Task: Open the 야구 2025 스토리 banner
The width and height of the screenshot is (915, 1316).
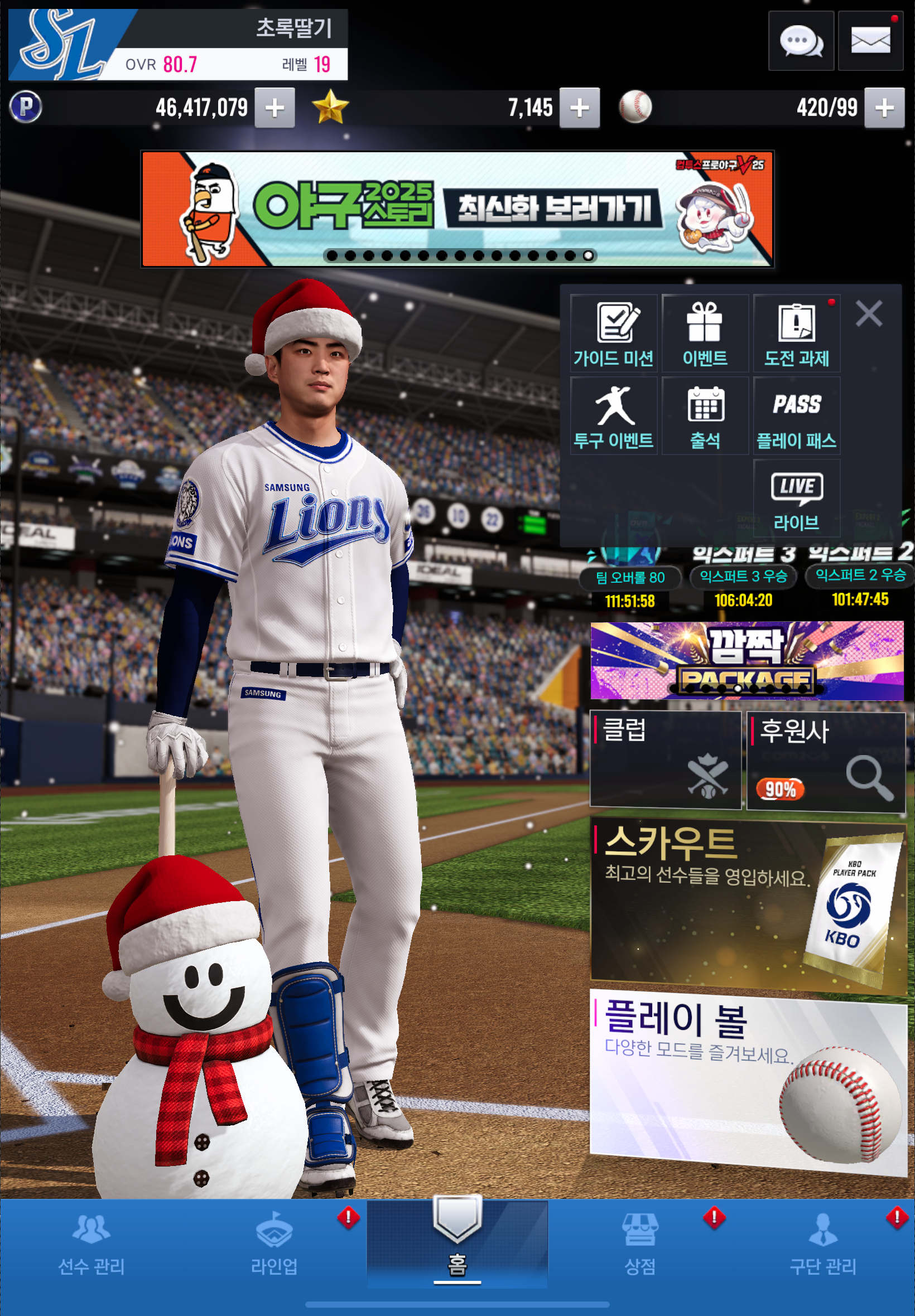Action: click(457, 209)
